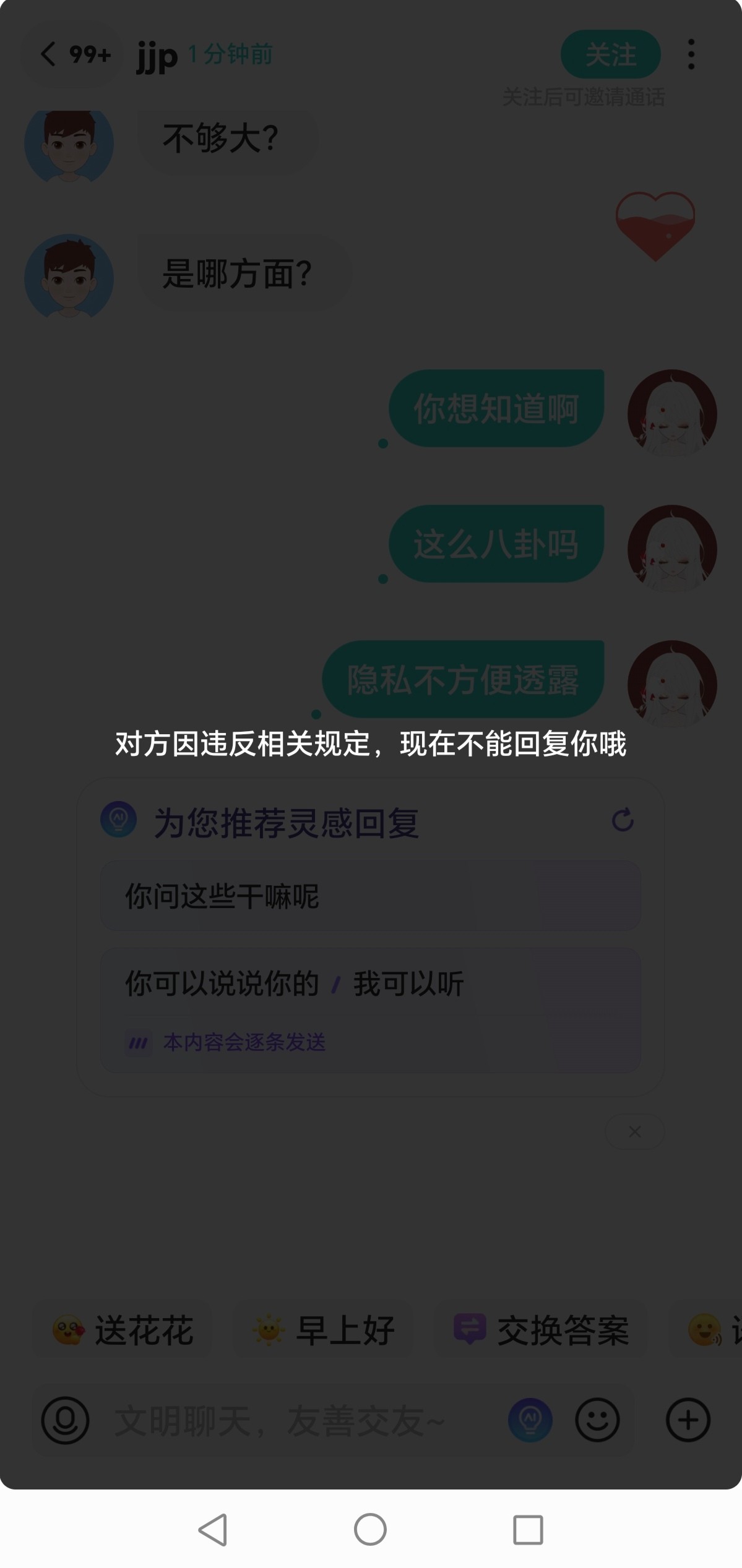This screenshot has height=1568, width=742.
Task: Open the plus attachment menu
Action: tap(688, 1420)
